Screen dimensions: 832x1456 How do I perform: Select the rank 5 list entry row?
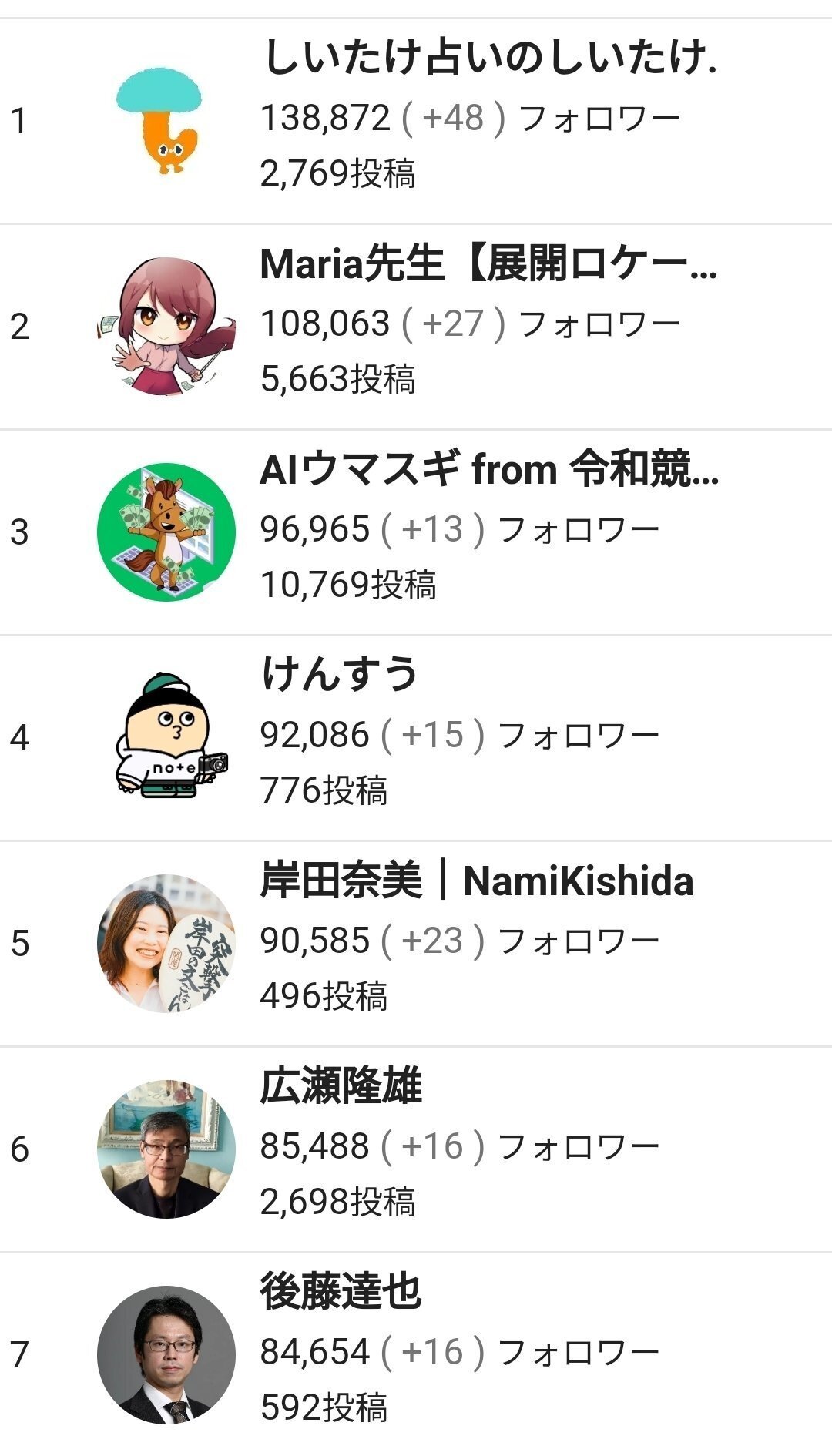(x=416, y=940)
